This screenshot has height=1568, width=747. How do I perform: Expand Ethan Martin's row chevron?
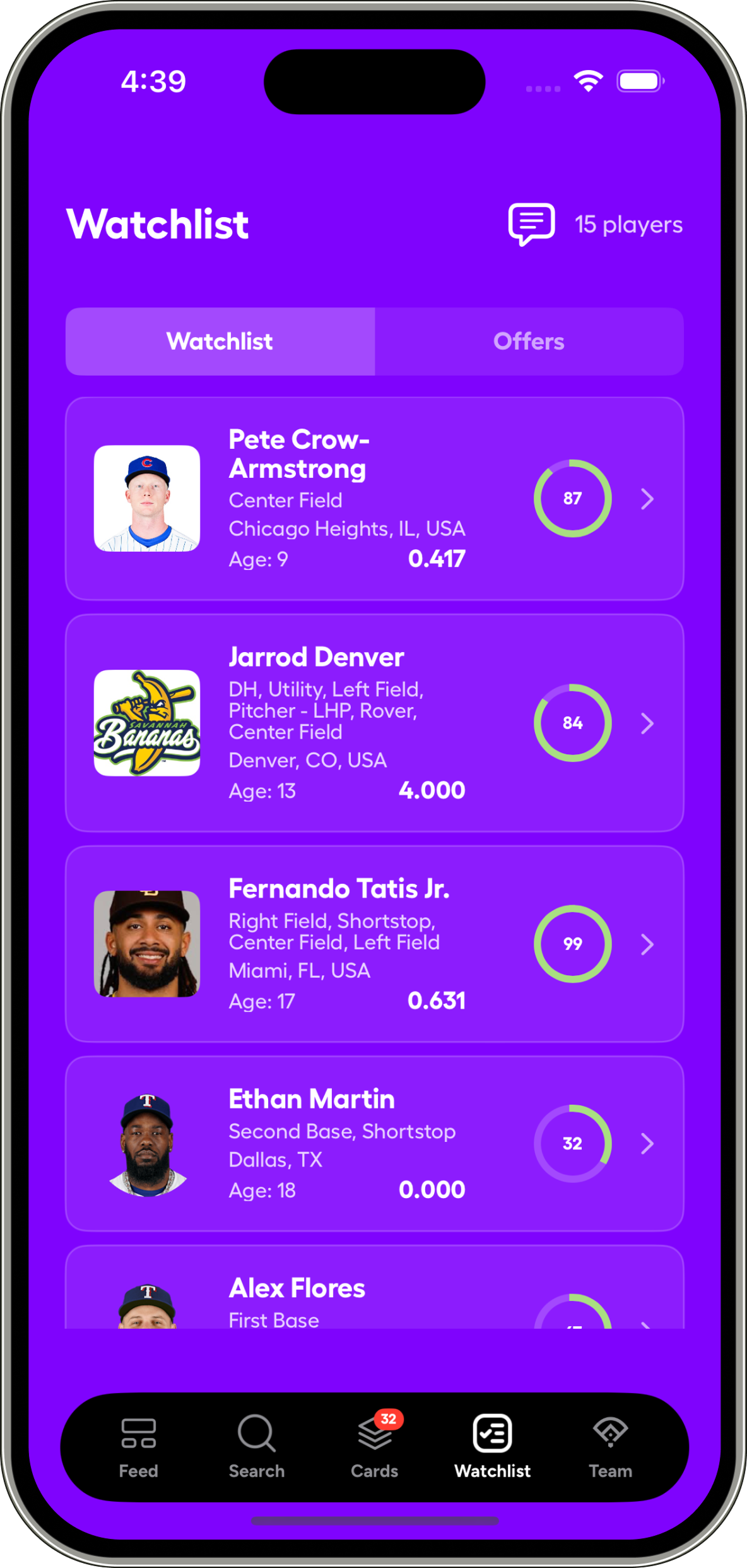647,1144
